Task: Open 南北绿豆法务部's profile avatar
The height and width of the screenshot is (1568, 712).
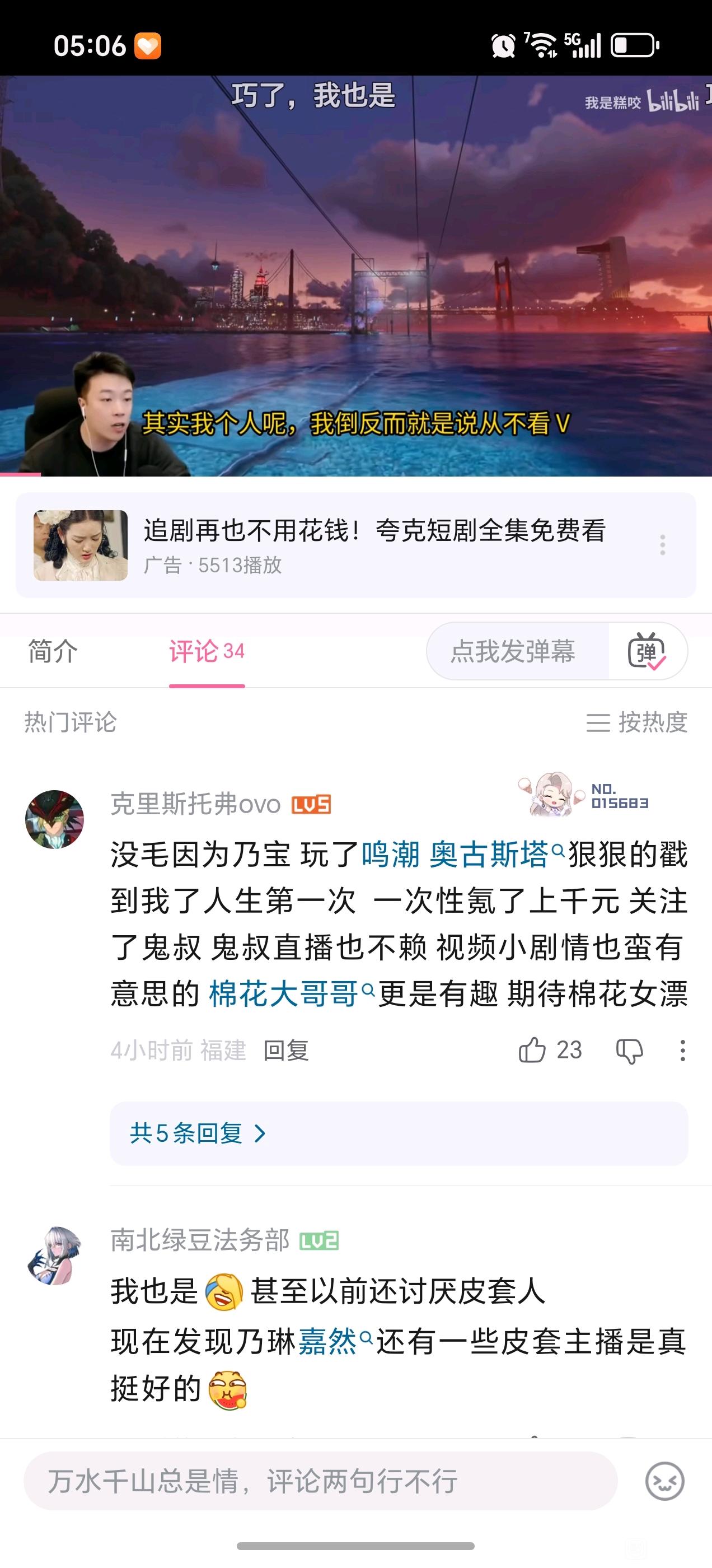Action: 55,1256
